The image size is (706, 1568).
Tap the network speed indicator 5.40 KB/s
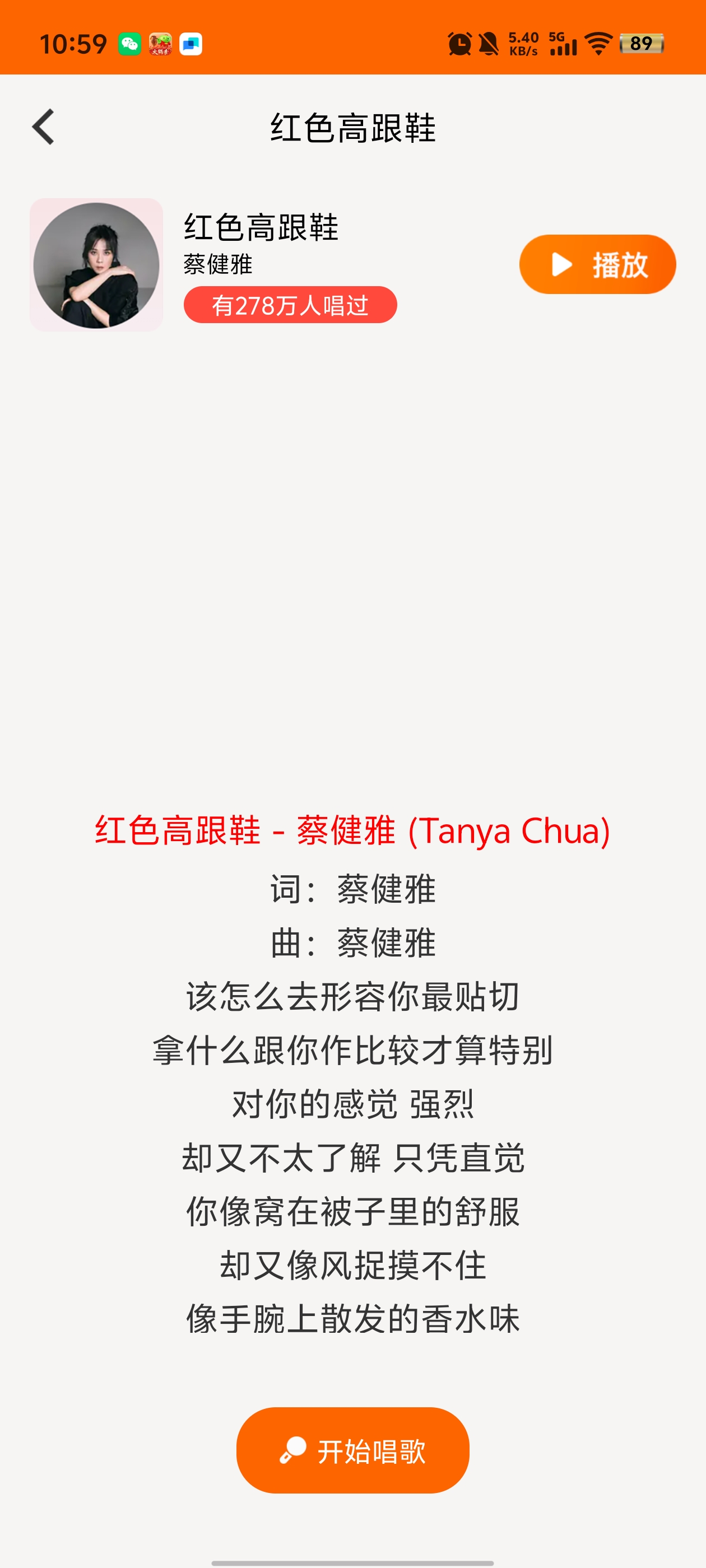click(x=523, y=43)
